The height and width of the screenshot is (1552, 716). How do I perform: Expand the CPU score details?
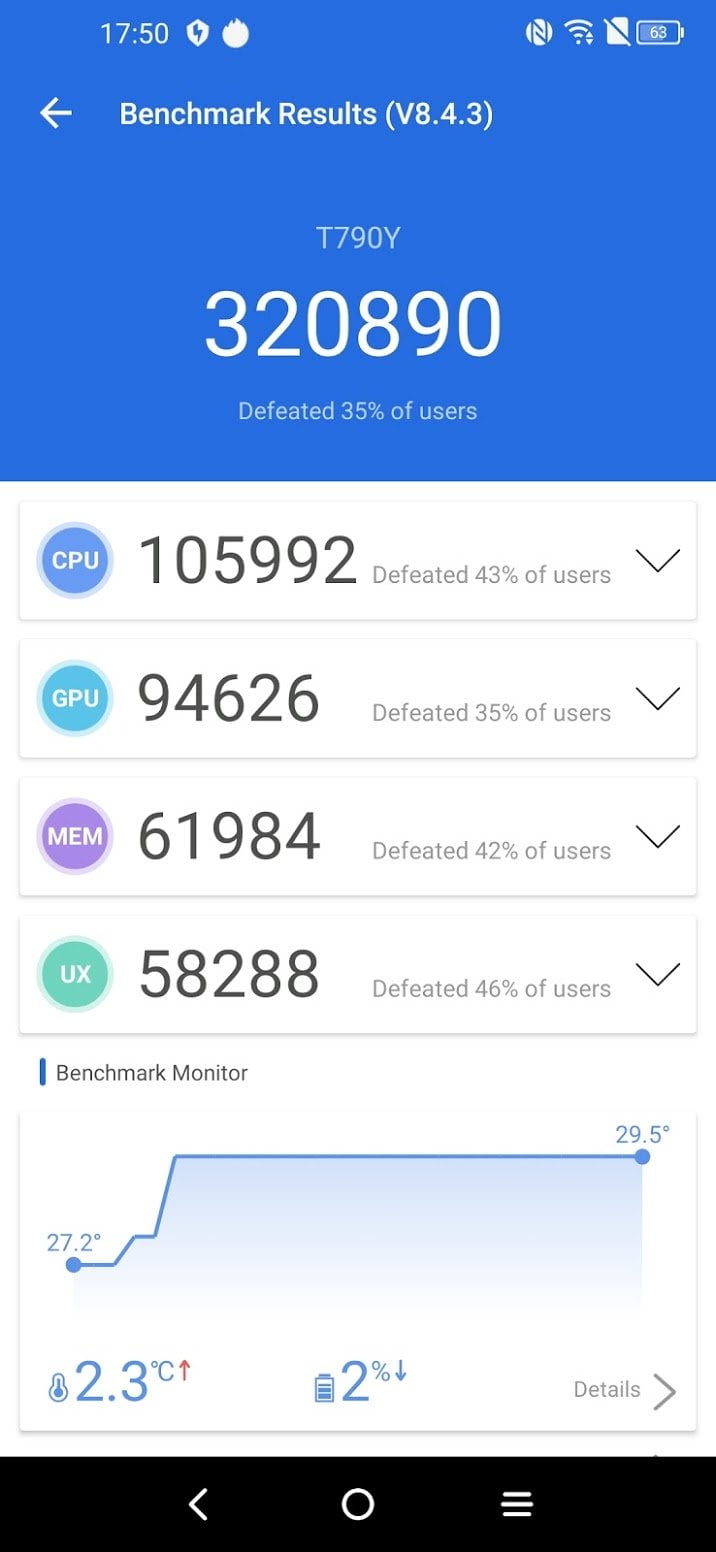[657, 561]
